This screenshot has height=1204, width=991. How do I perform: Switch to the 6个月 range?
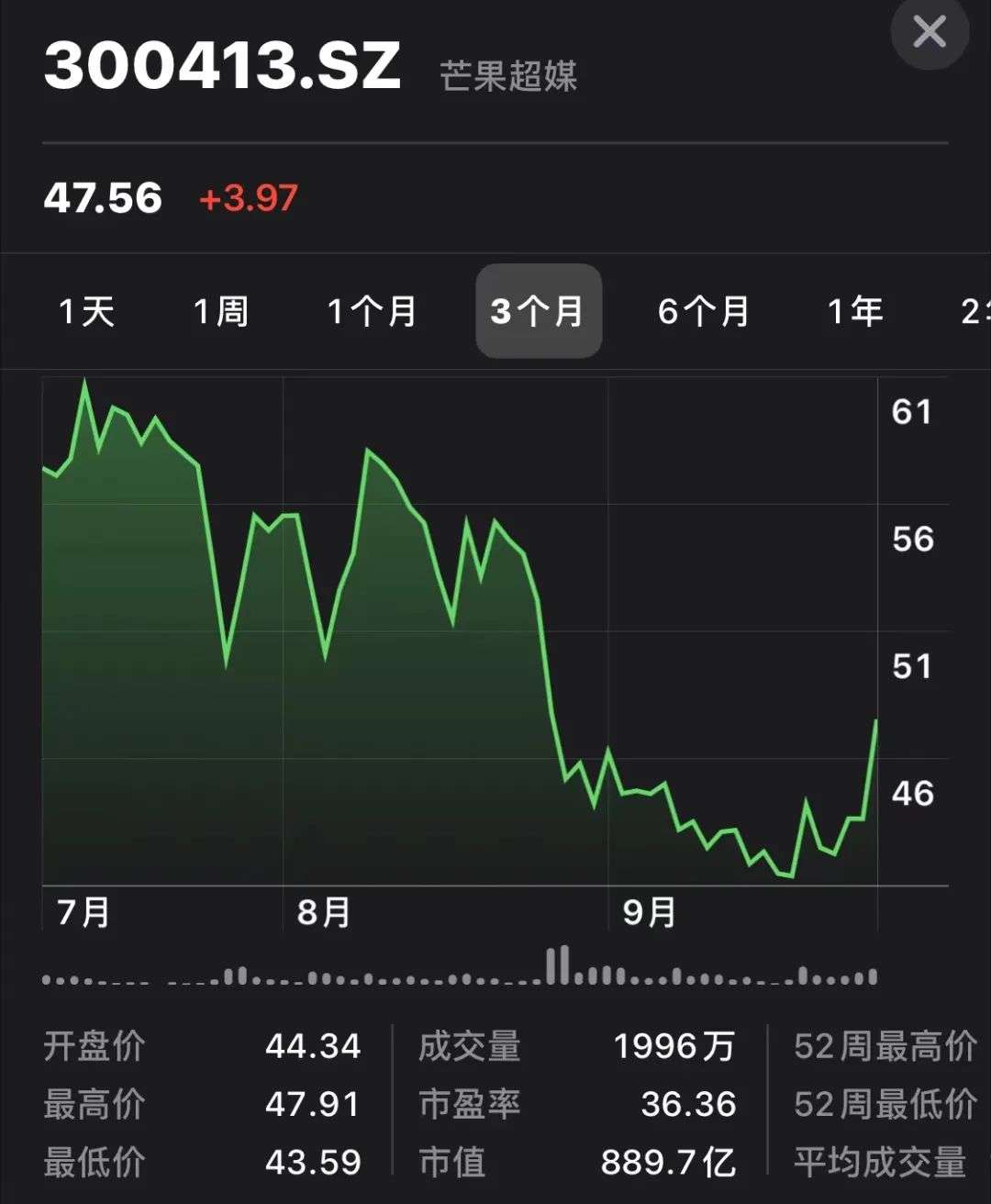tap(703, 312)
